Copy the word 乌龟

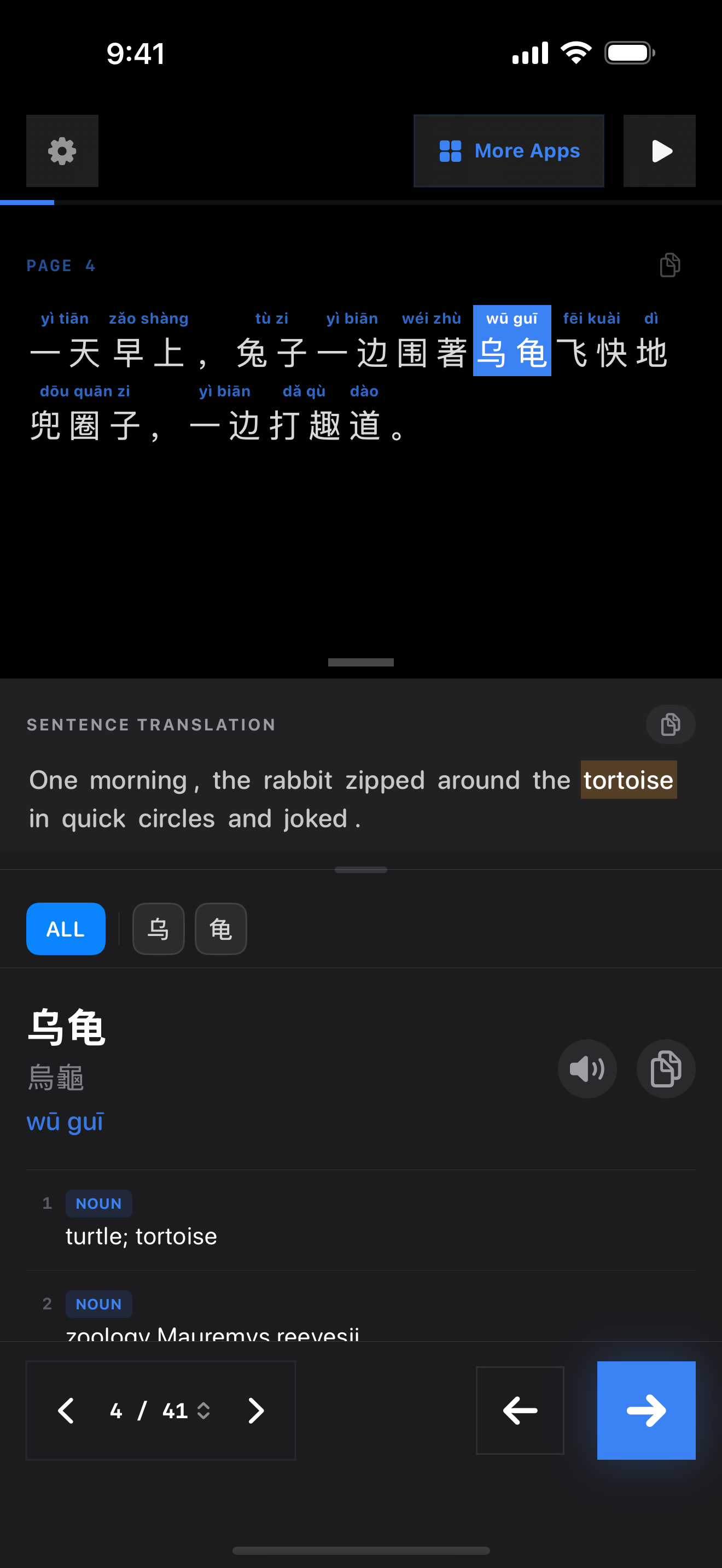coord(665,1069)
